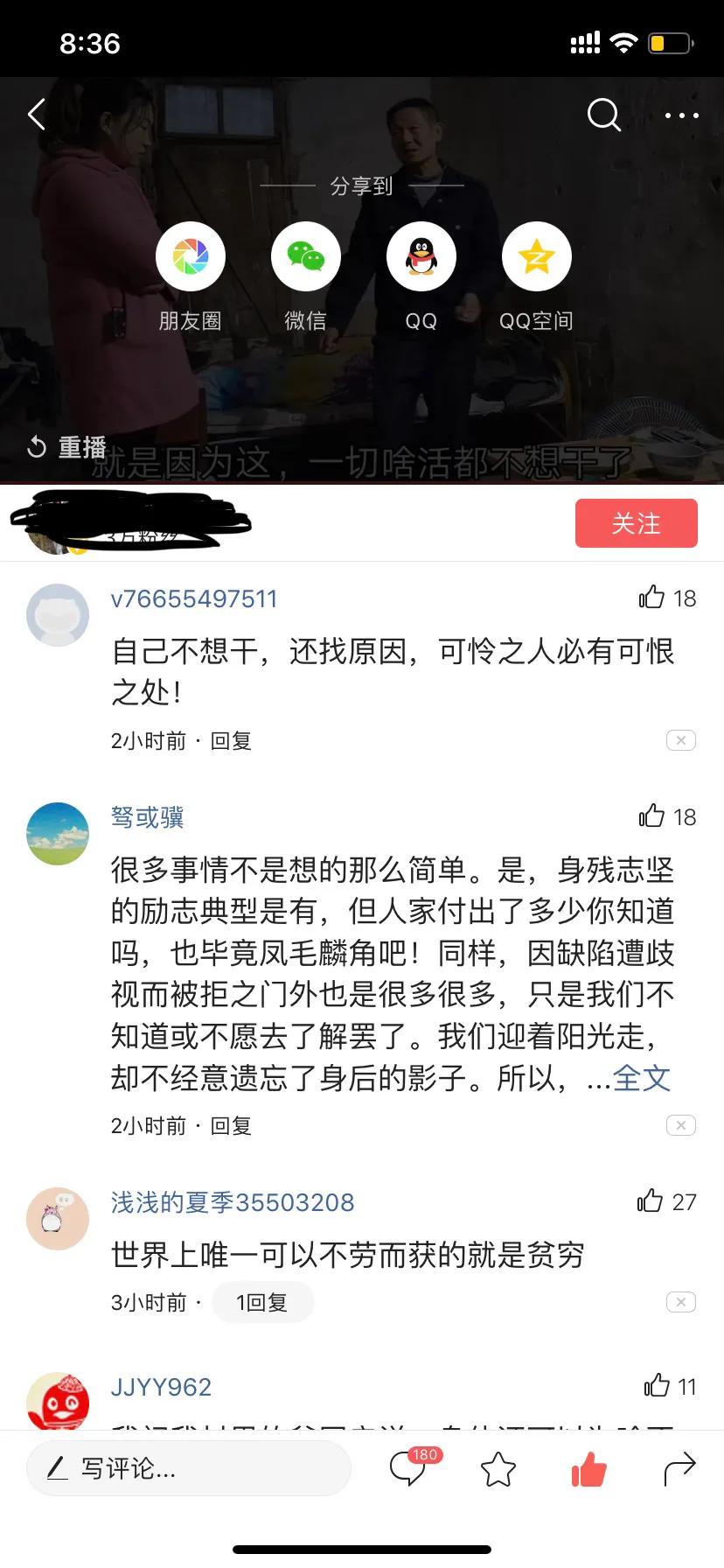Toggle the star favorite icon
Image resolution: width=724 pixels, height=1568 pixels.
pos(499,1469)
